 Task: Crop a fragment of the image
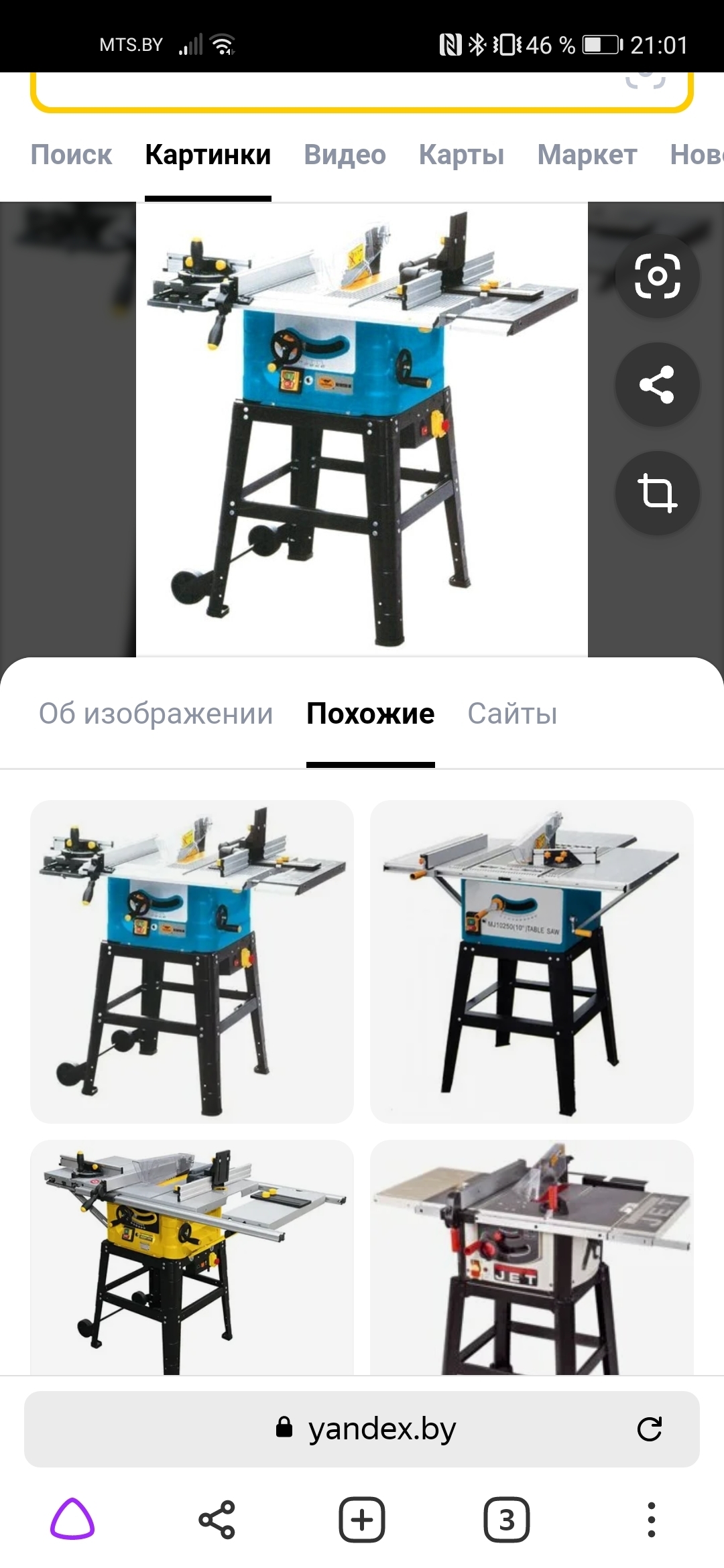point(657,493)
